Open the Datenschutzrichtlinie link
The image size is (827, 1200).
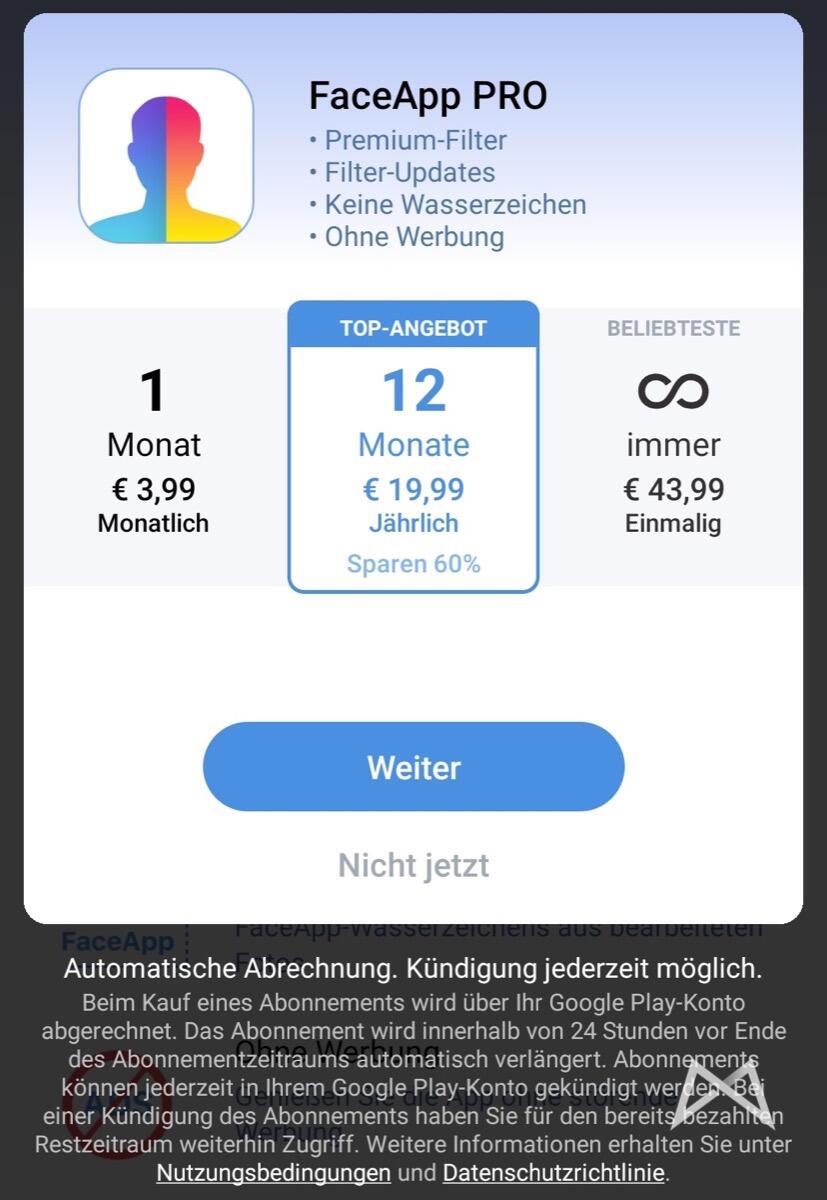coord(554,1172)
